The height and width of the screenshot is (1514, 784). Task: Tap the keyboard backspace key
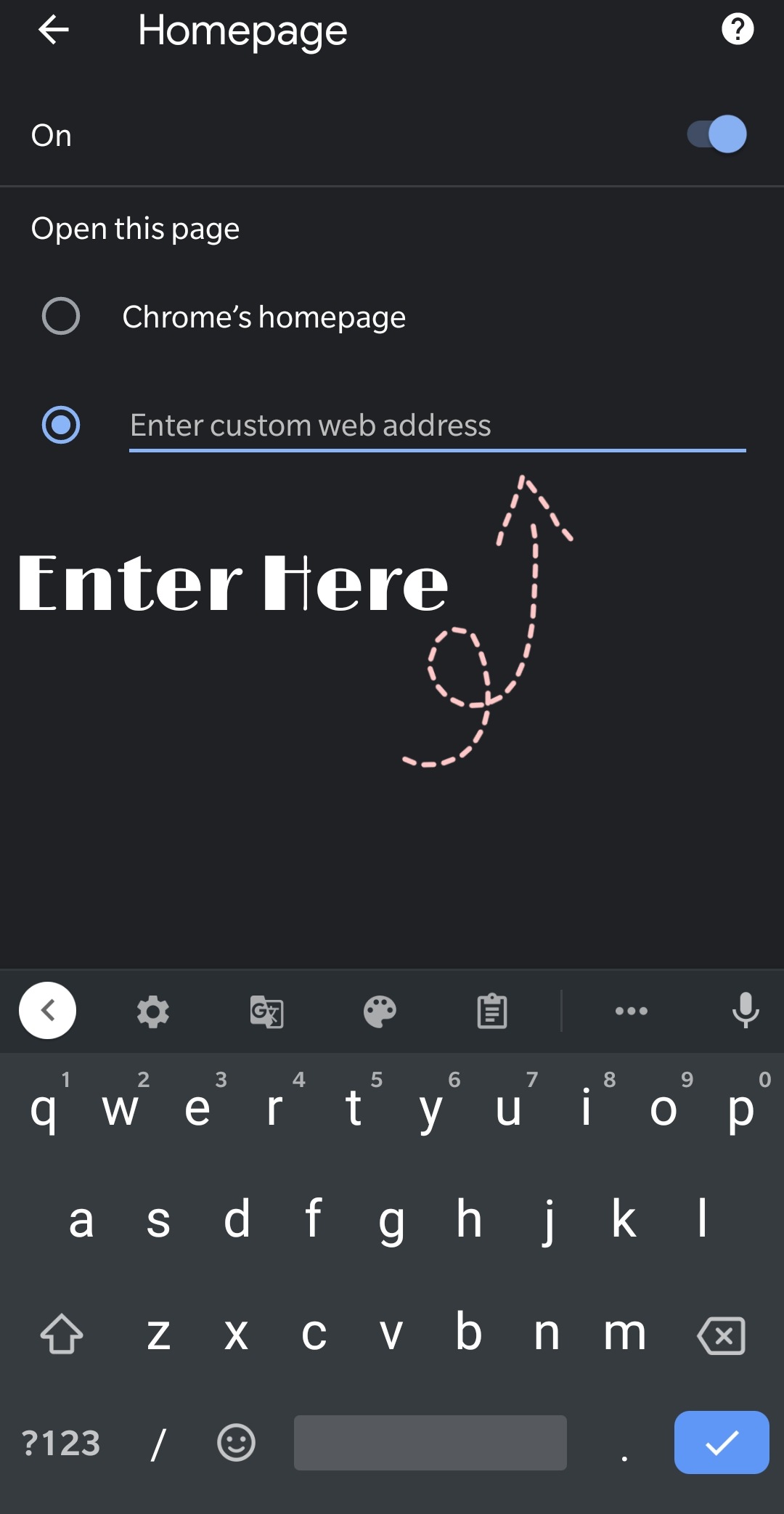pos(721,1335)
